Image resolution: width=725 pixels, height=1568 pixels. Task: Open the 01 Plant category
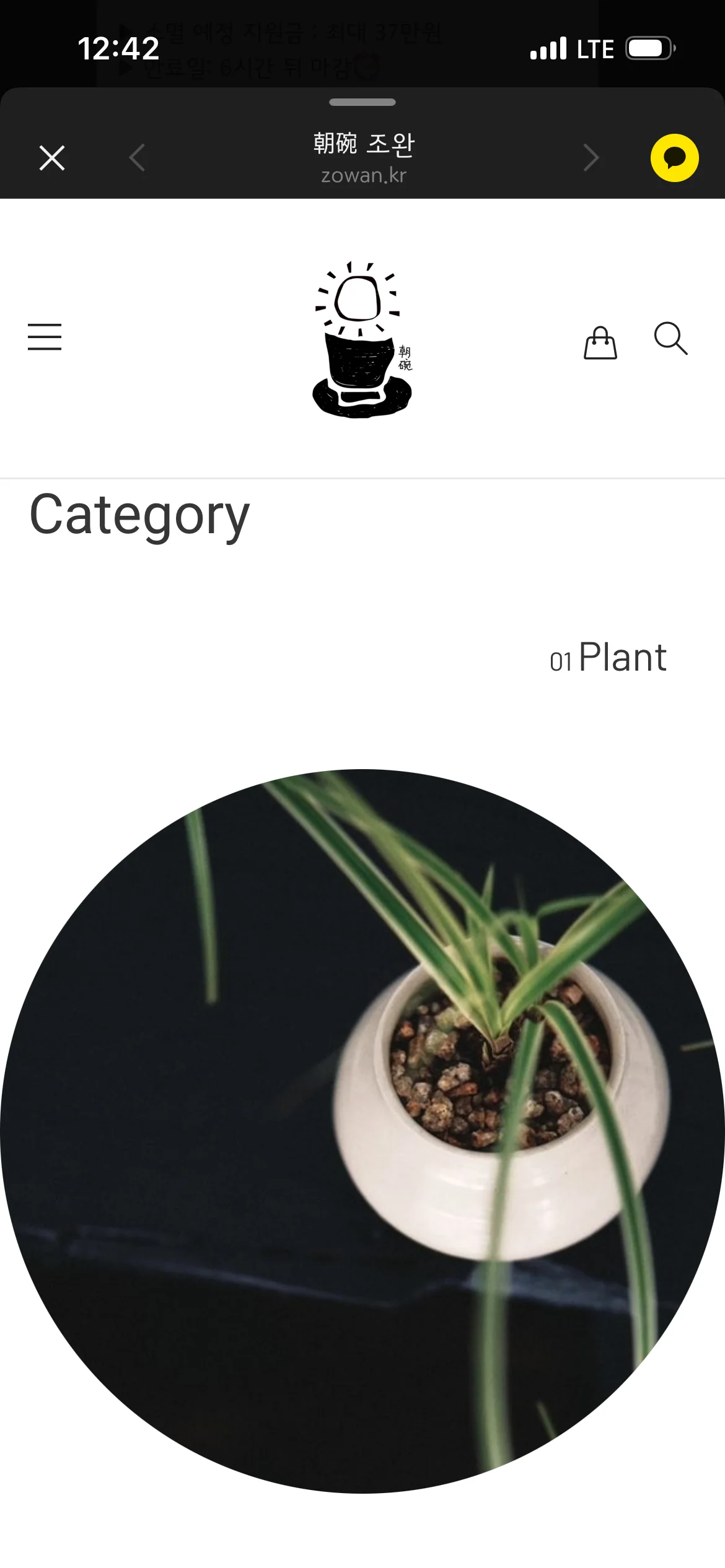coord(609,657)
